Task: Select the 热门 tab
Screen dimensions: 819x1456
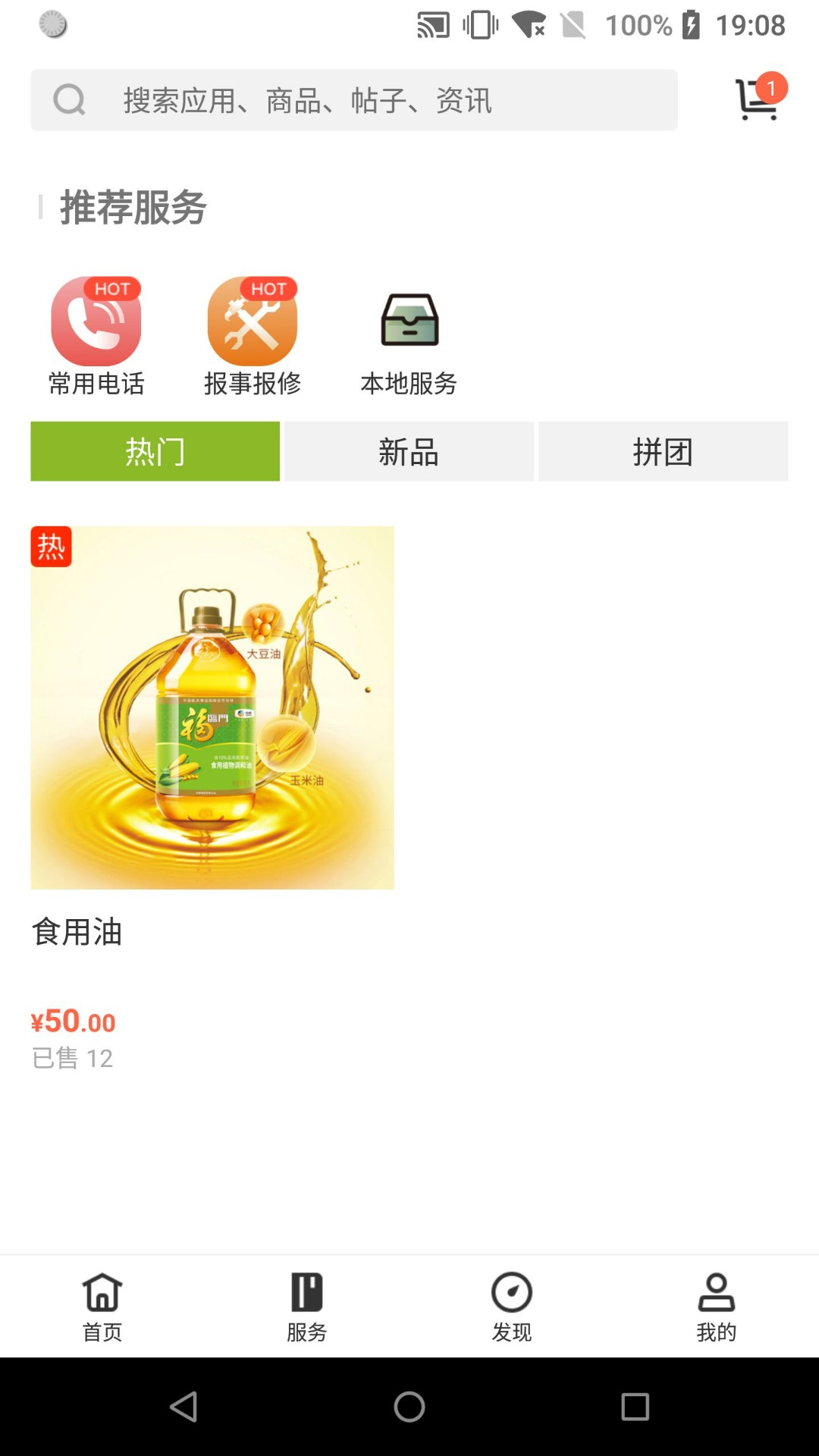Action: pyautogui.click(x=155, y=451)
